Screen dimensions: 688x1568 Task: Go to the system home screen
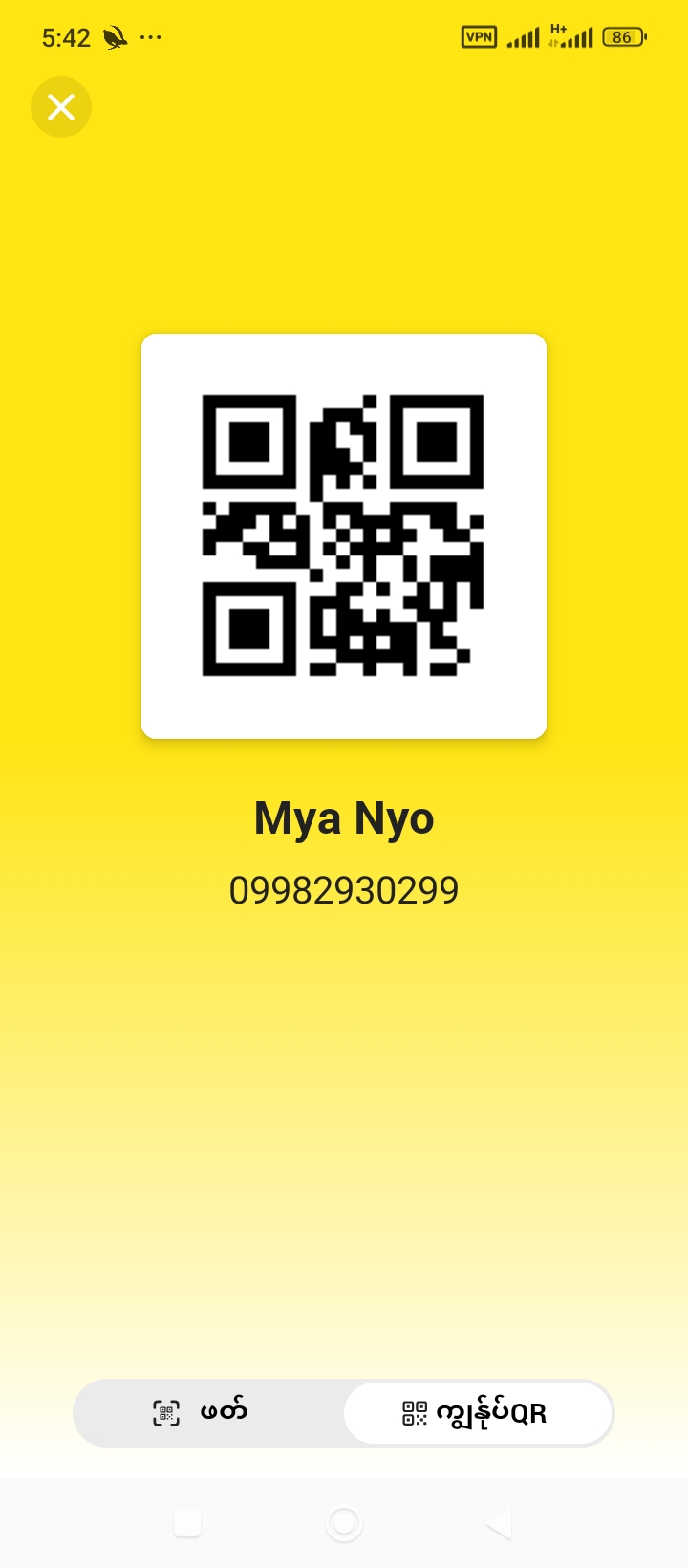pos(344,1523)
